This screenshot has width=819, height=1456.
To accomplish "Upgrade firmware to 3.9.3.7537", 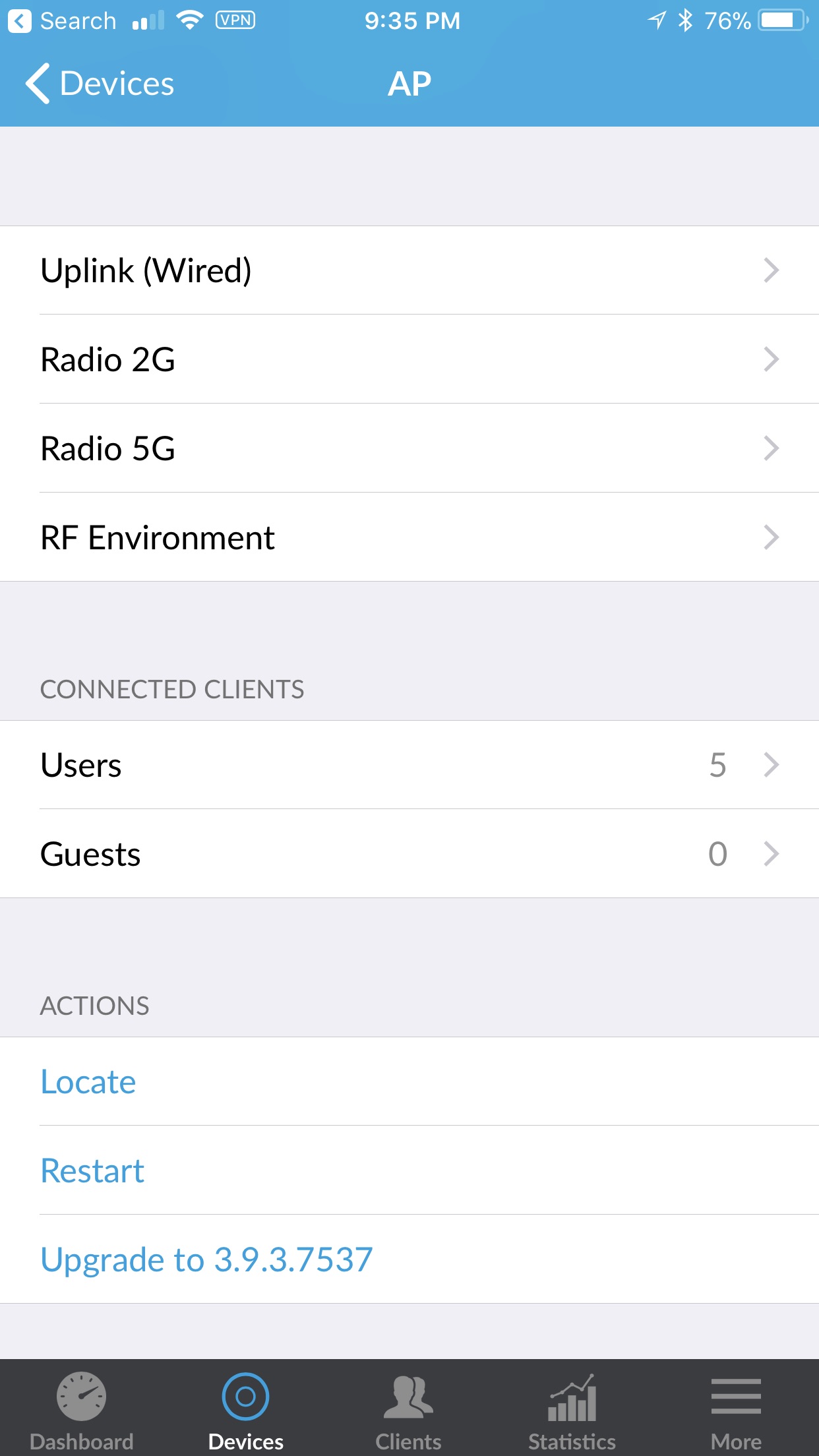I will coord(206,1260).
